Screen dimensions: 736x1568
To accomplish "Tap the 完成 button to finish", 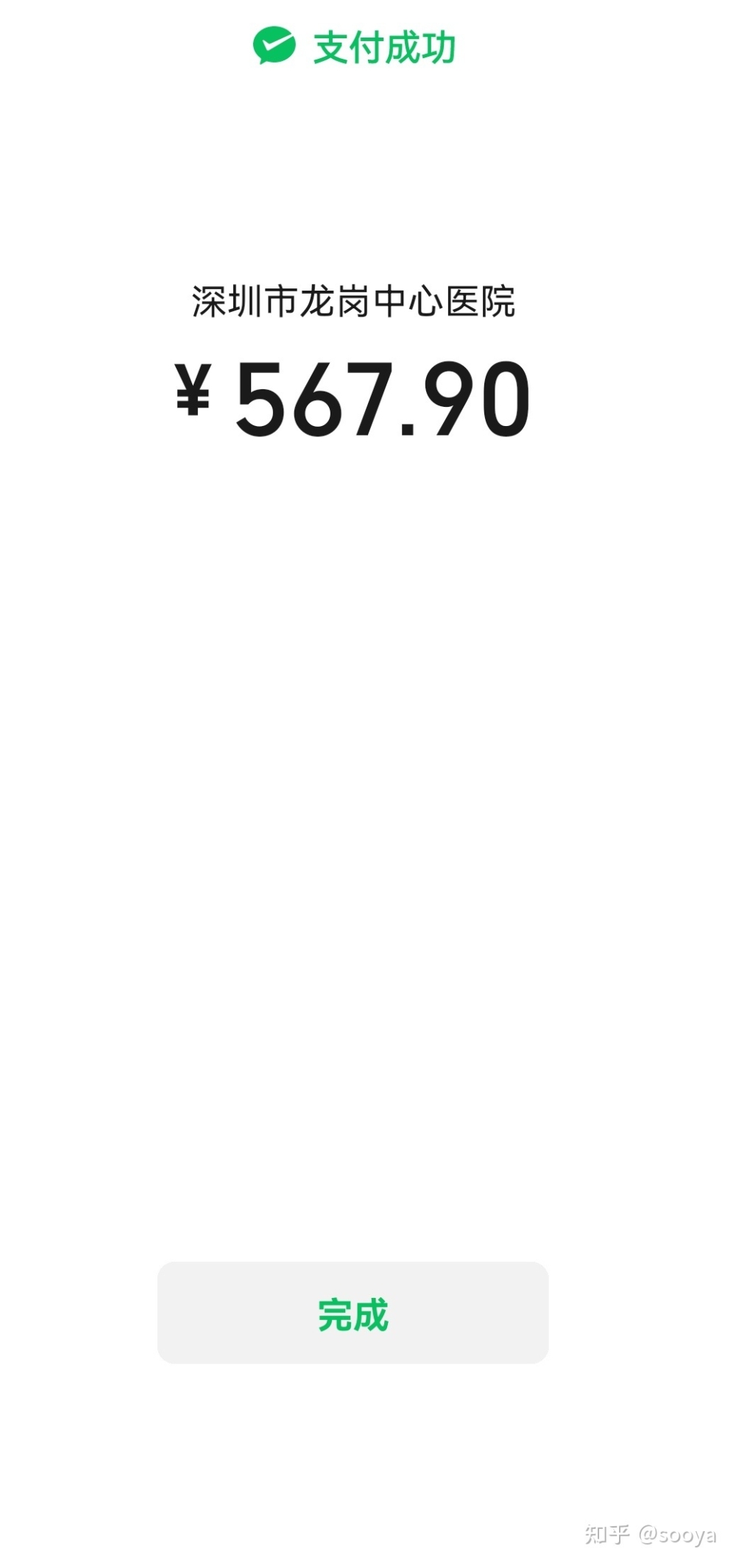I will (353, 1312).
